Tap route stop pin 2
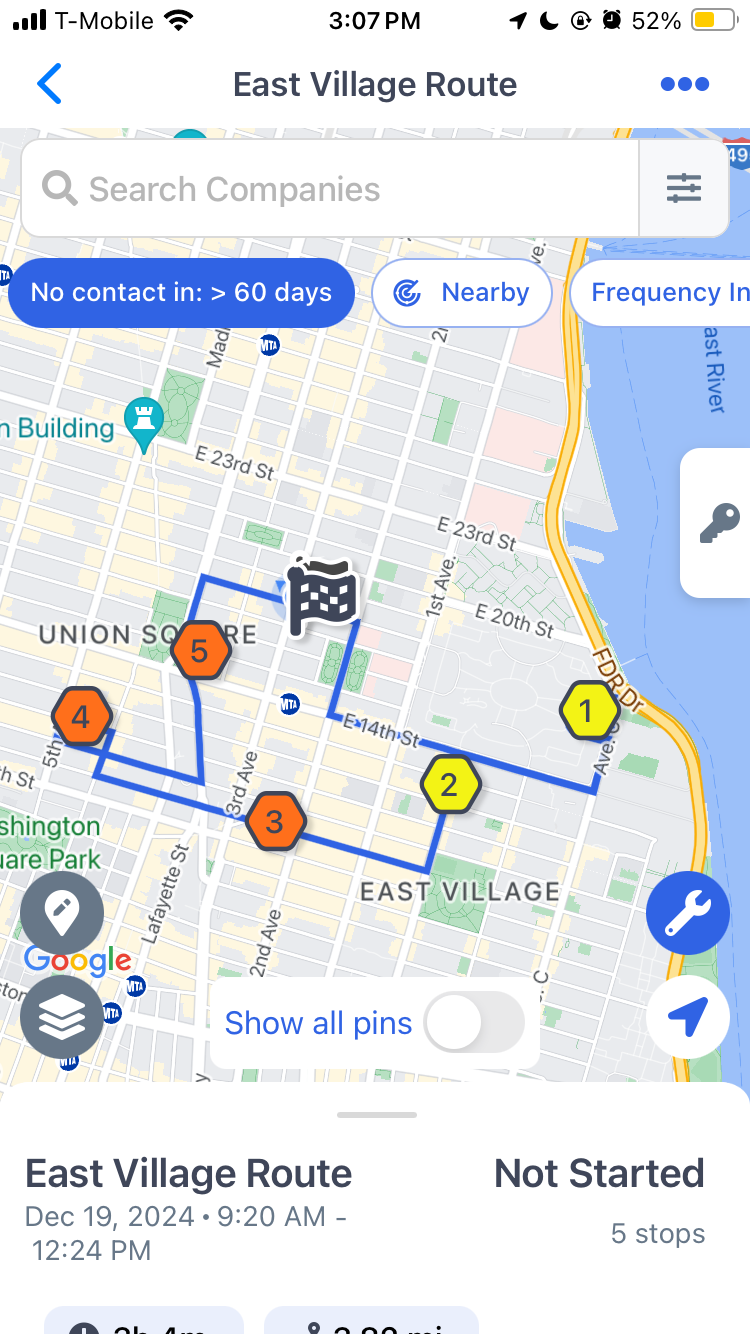 [449, 785]
